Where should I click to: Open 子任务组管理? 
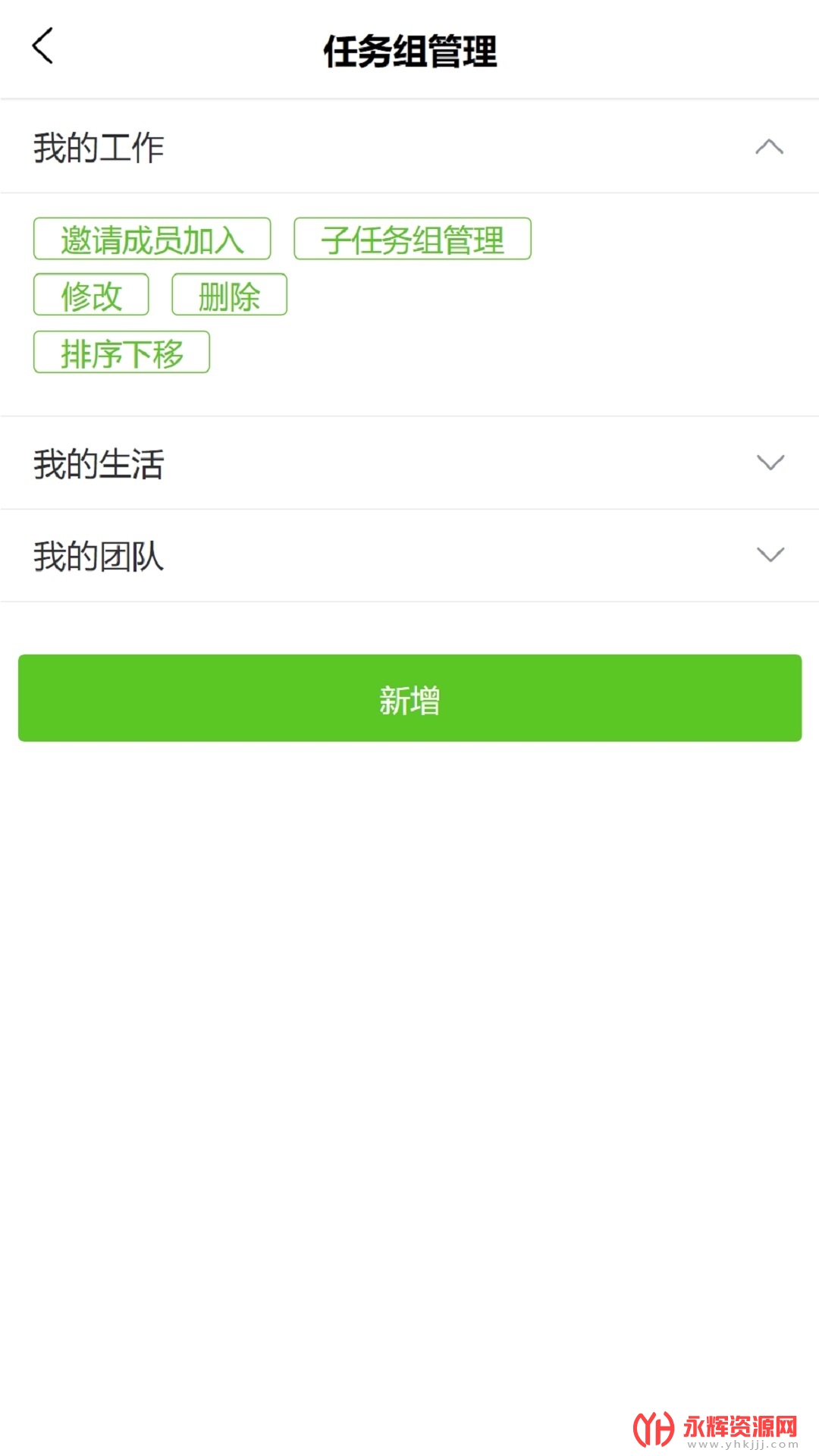pos(412,239)
